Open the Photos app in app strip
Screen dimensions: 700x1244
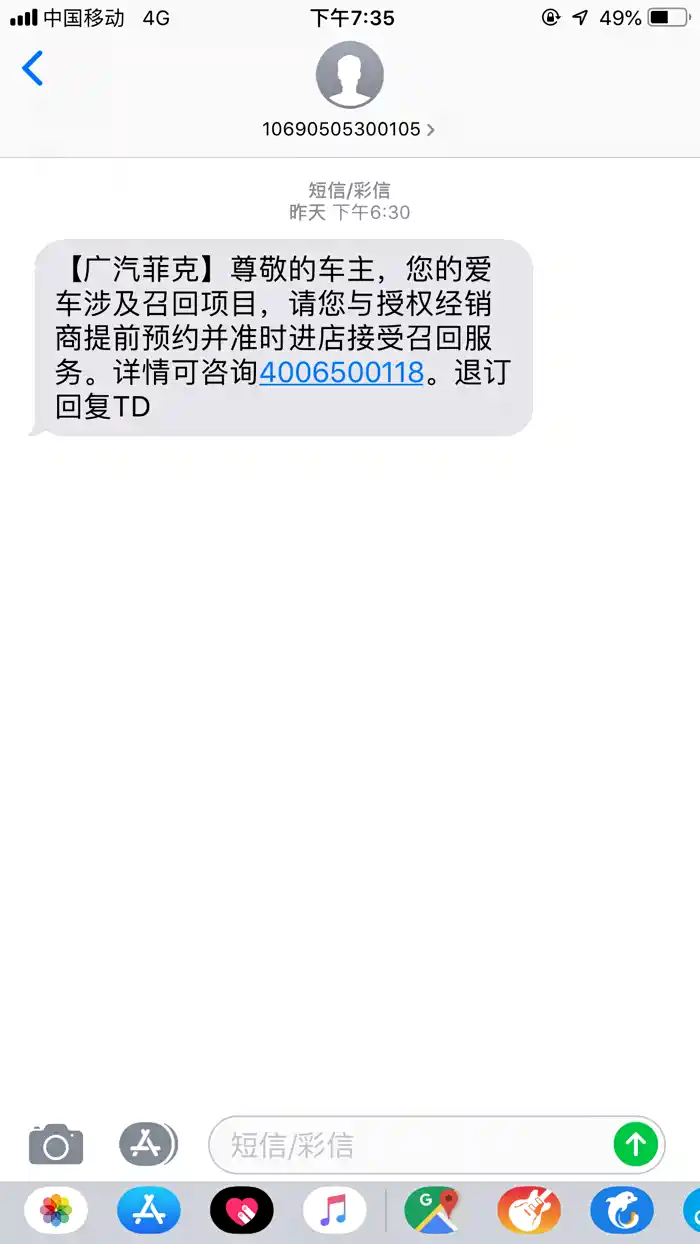(56, 1212)
